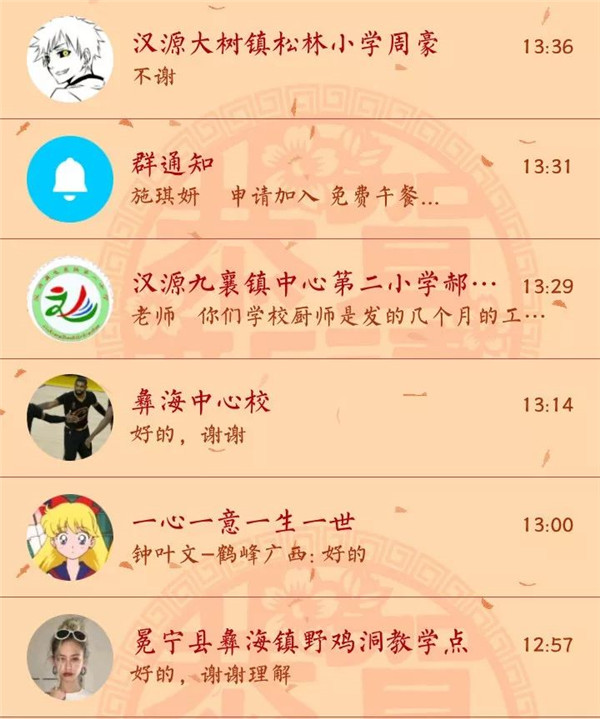Open the 彝海中心校 conversation

300,417
